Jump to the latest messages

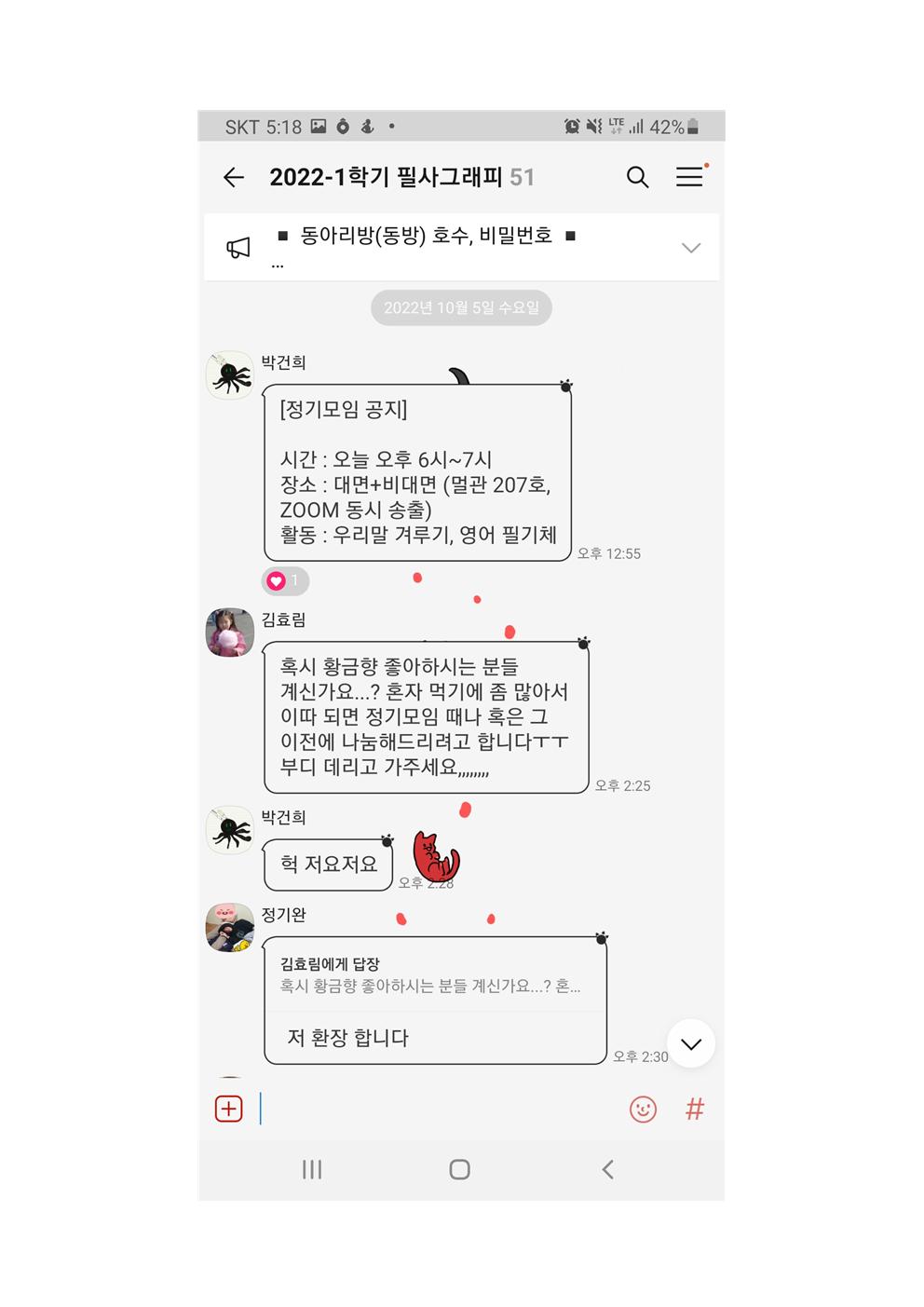pos(690,1043)
